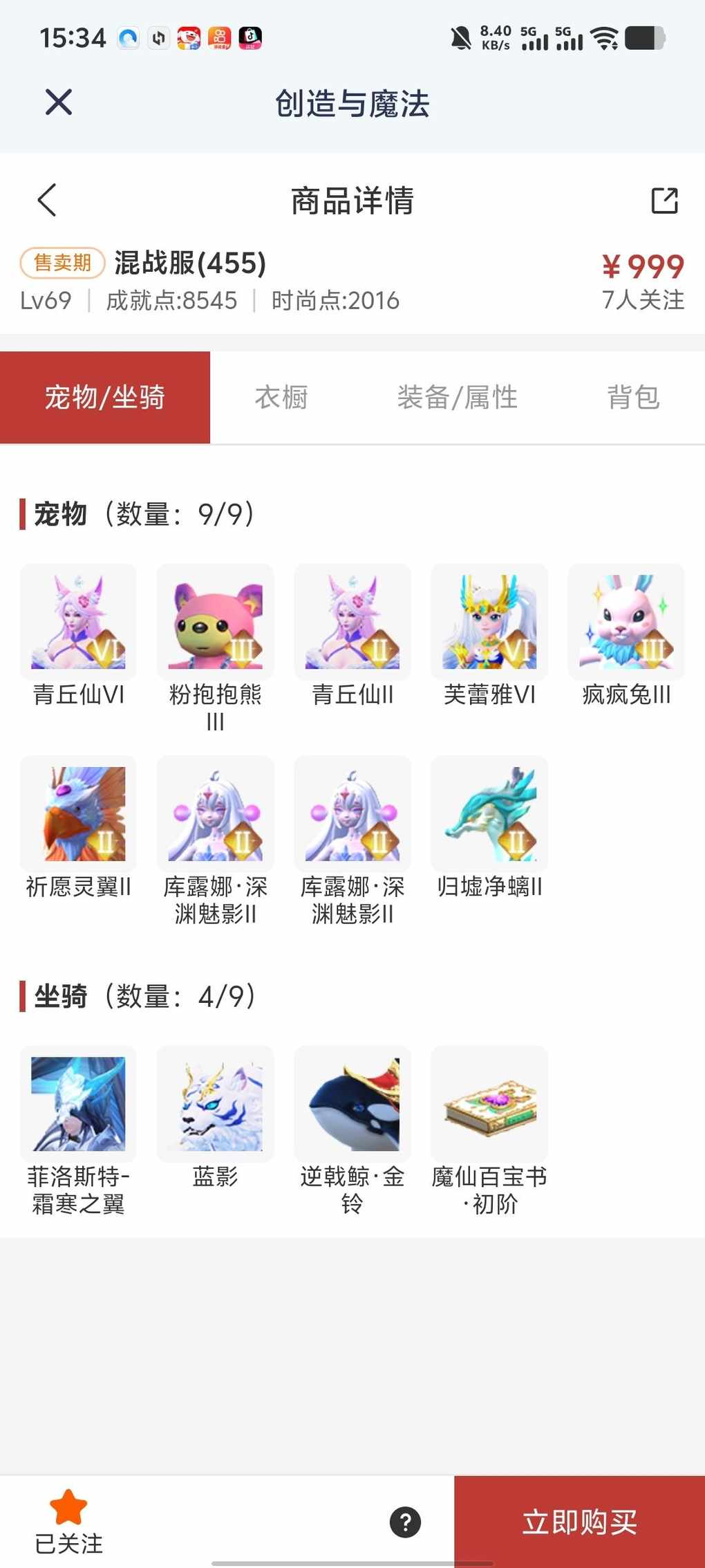View mount 魔仙百宝书·初阶
705x1568 pixels.
[x=489, y=1104]
